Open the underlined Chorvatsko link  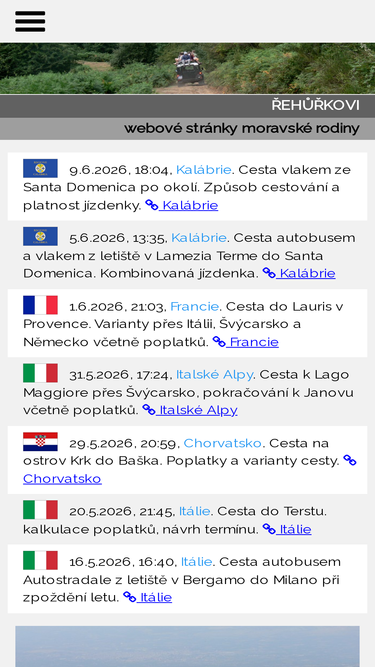62,479
